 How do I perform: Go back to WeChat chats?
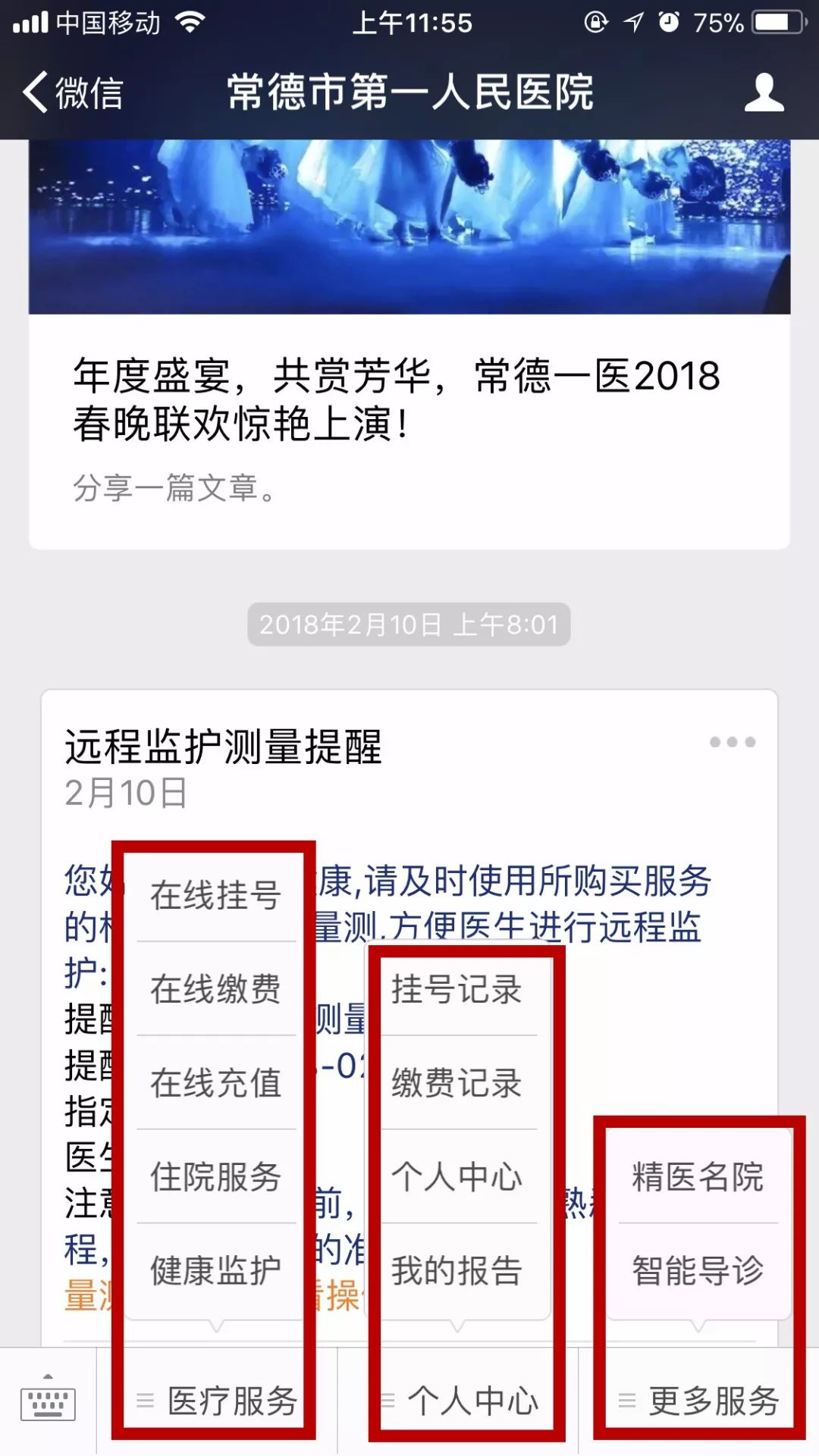point(73,93)
